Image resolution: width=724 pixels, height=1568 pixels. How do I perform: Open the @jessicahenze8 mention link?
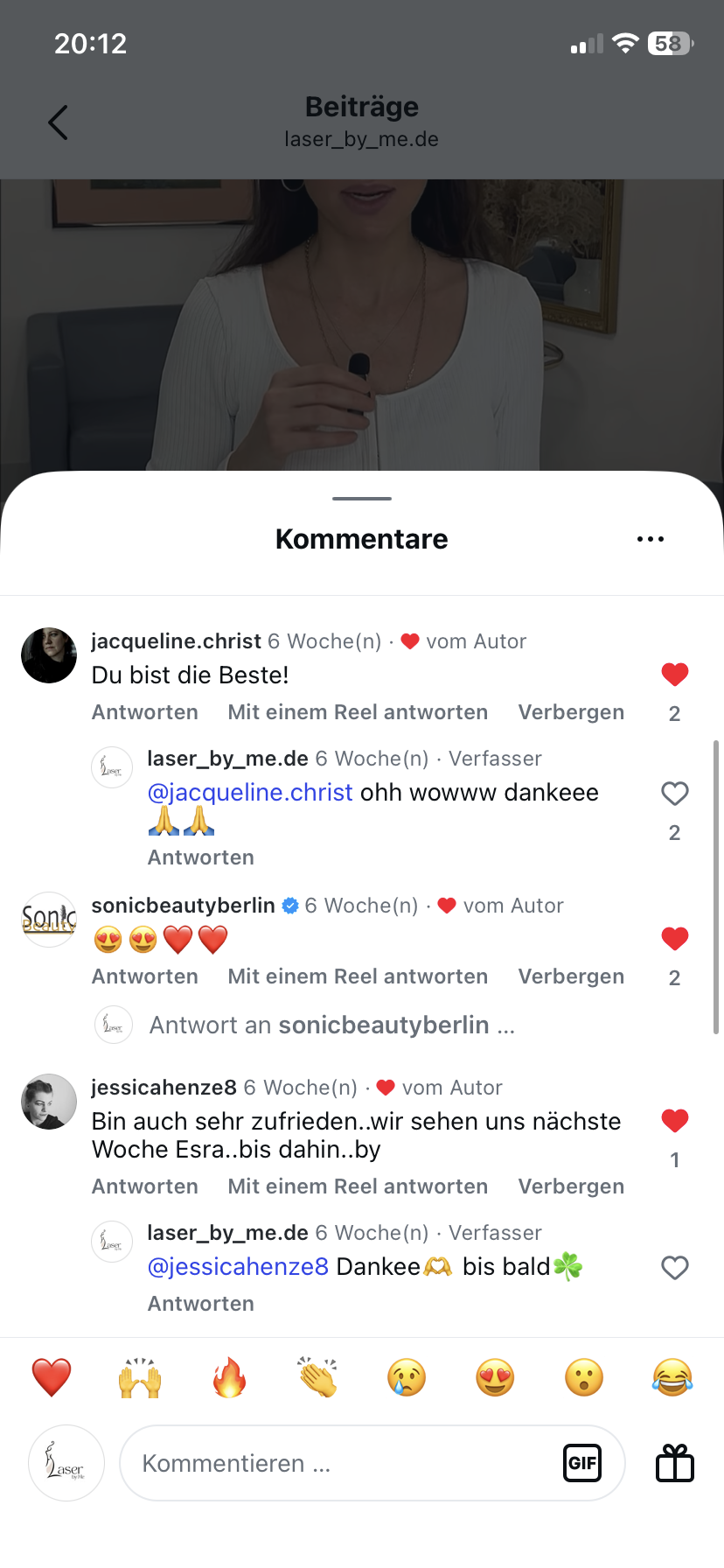238,1266
